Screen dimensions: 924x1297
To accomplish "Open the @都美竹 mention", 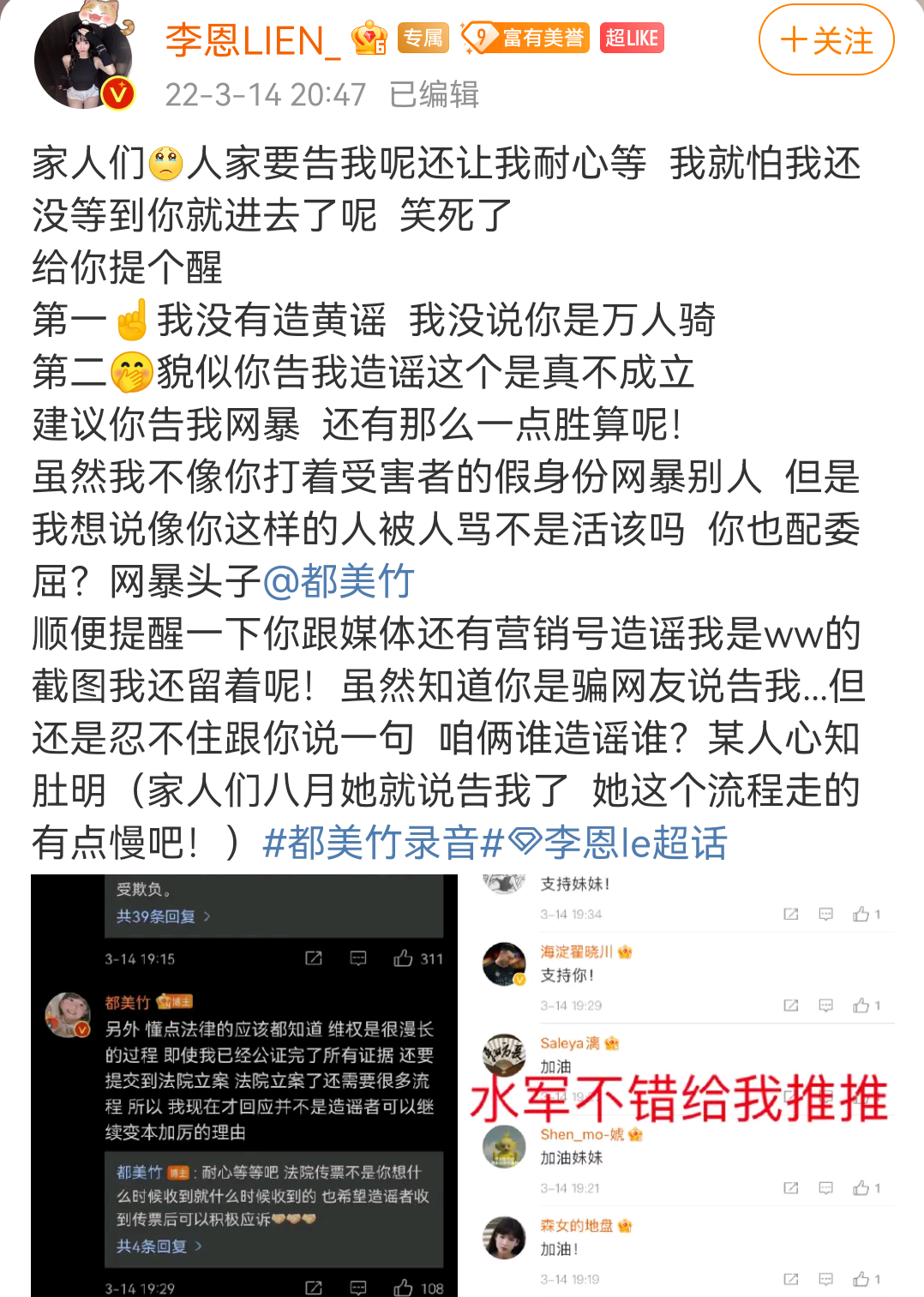I will point(339,582).
